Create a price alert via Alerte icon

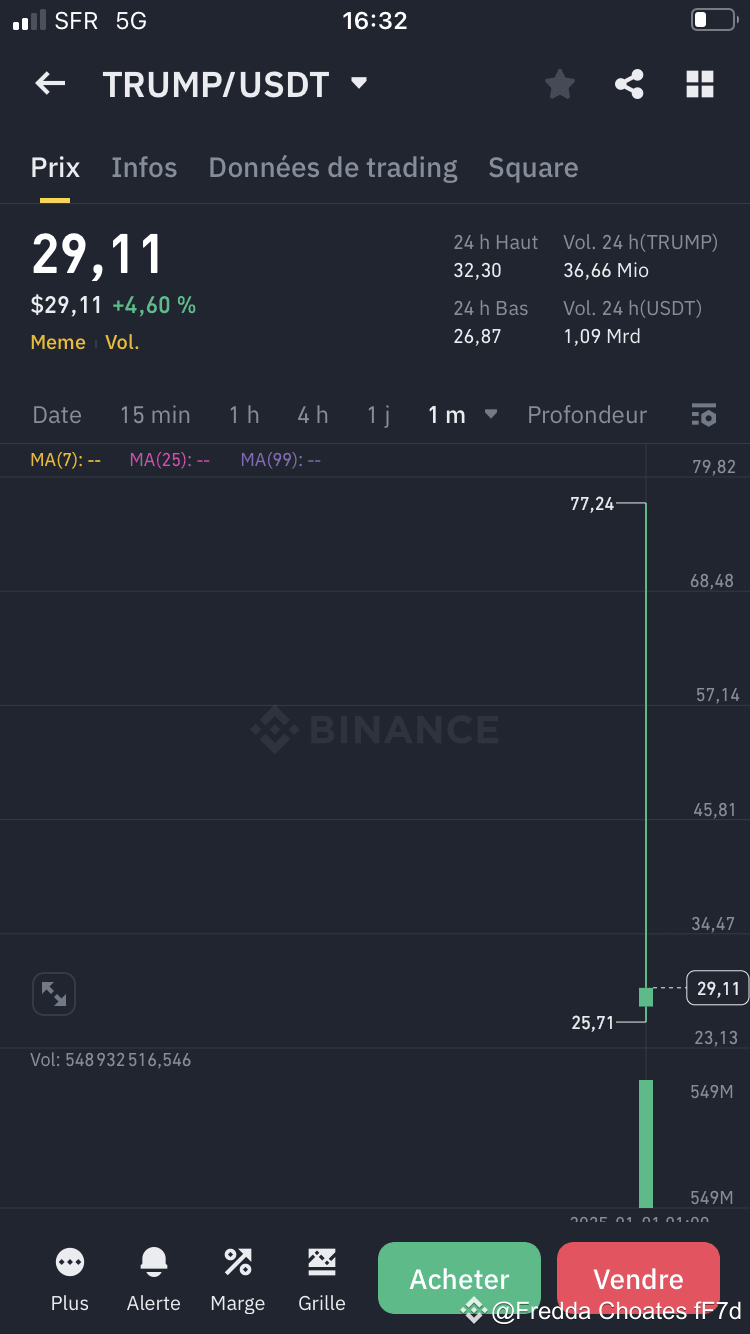tap(153, 1276)
